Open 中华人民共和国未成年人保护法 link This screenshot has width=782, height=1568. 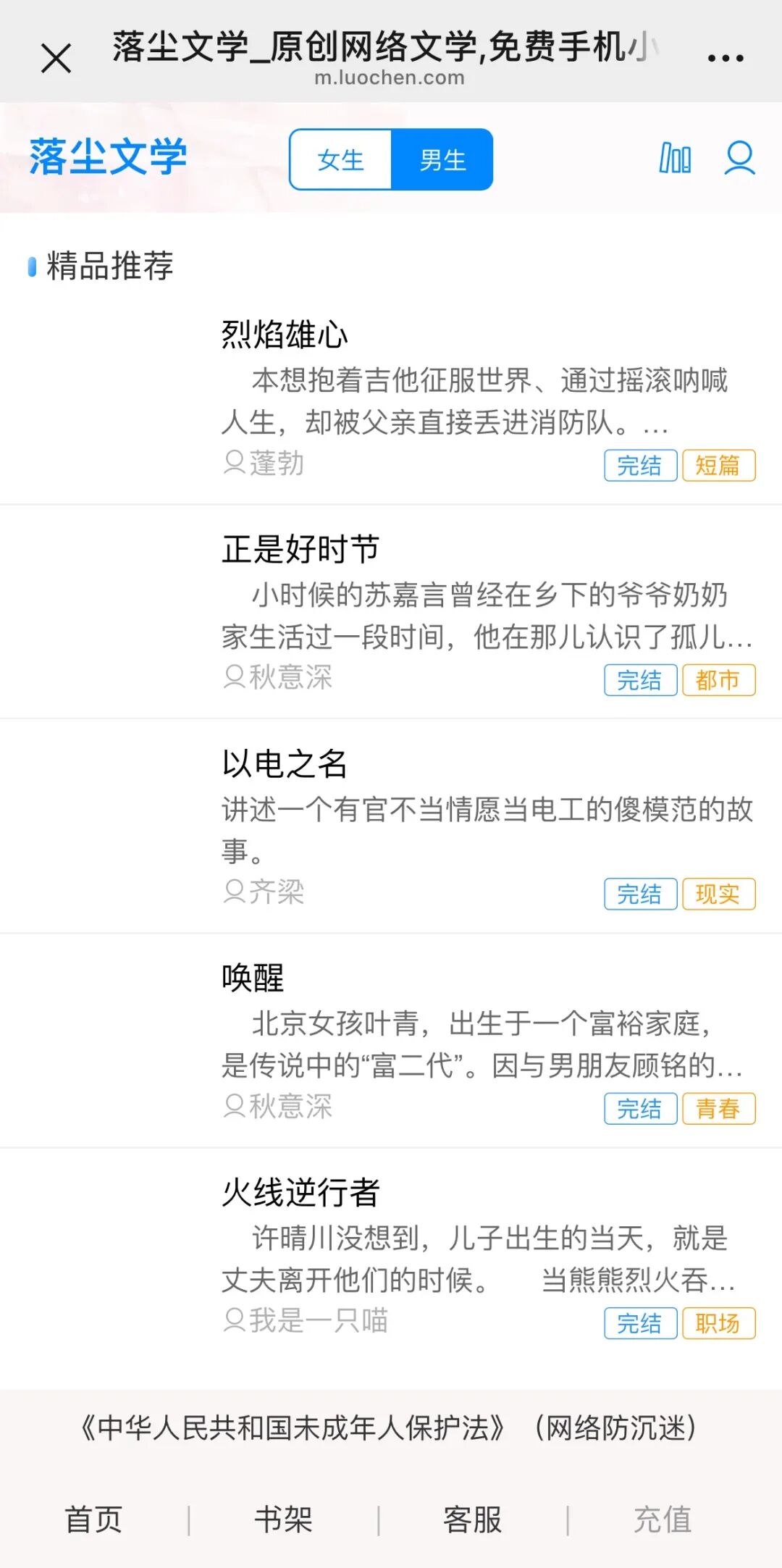[293, 1427]
